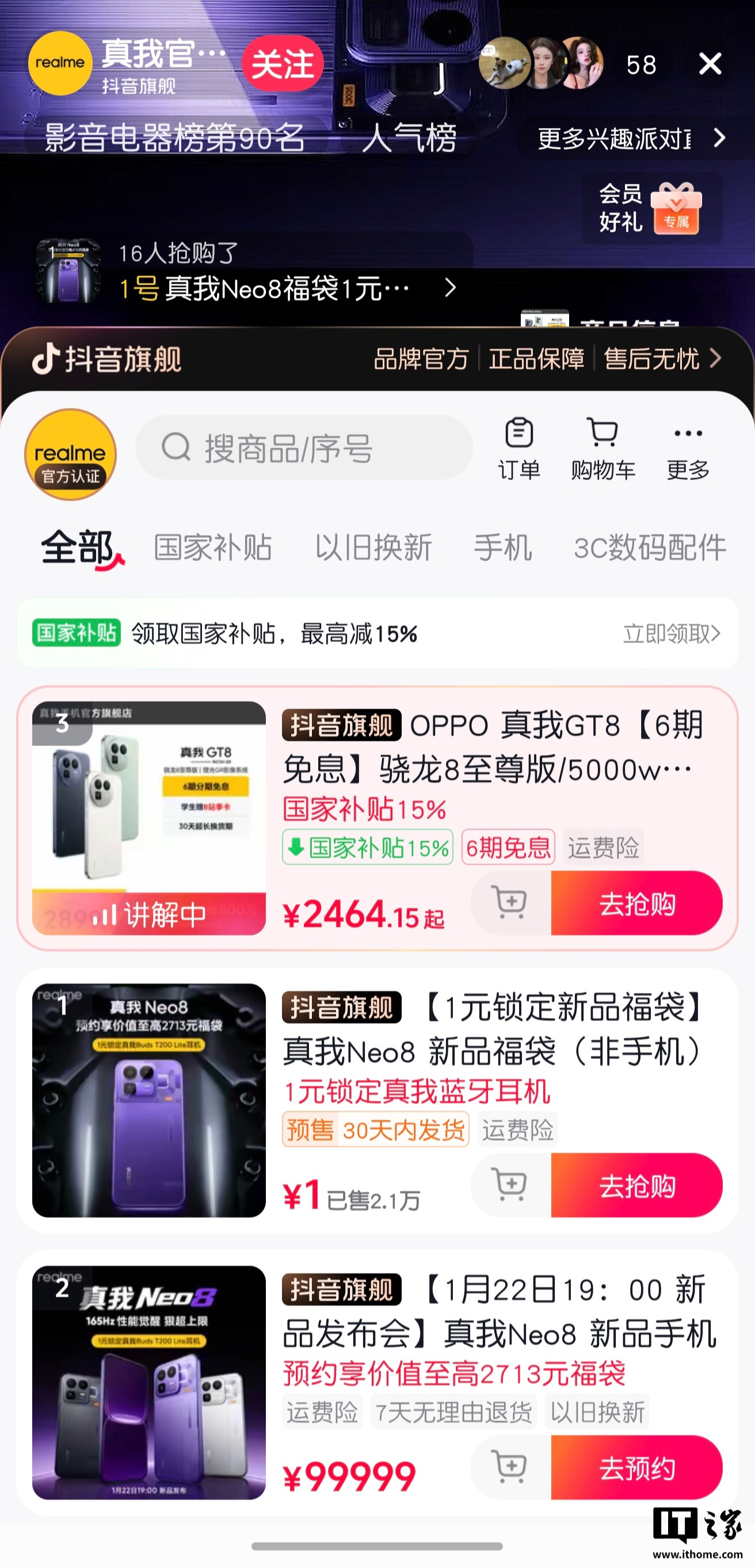
Task: Add 真我Neo8 新品福袋 to cart
Action: (x=511, y=1186)
